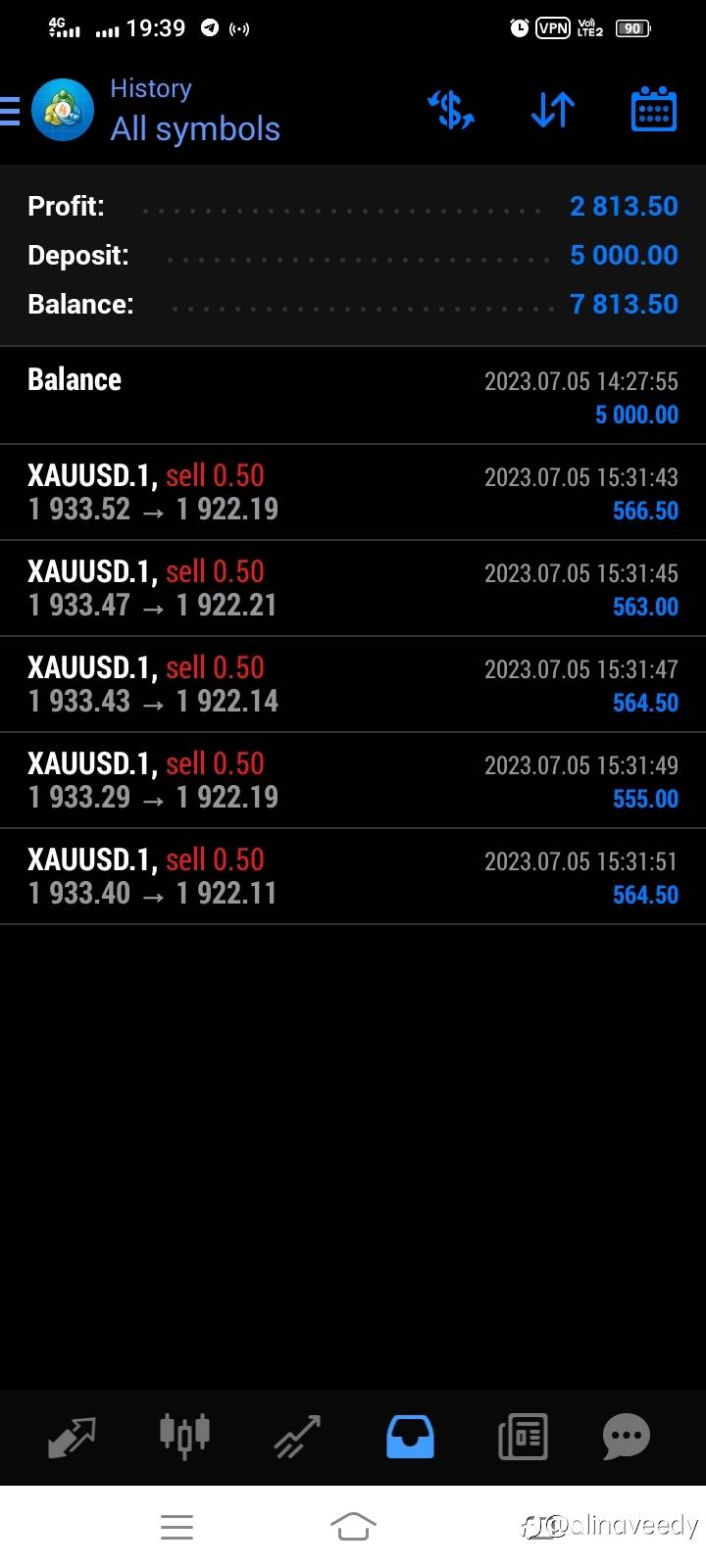View details of the 555.00 profit trade

pos(353,781)
